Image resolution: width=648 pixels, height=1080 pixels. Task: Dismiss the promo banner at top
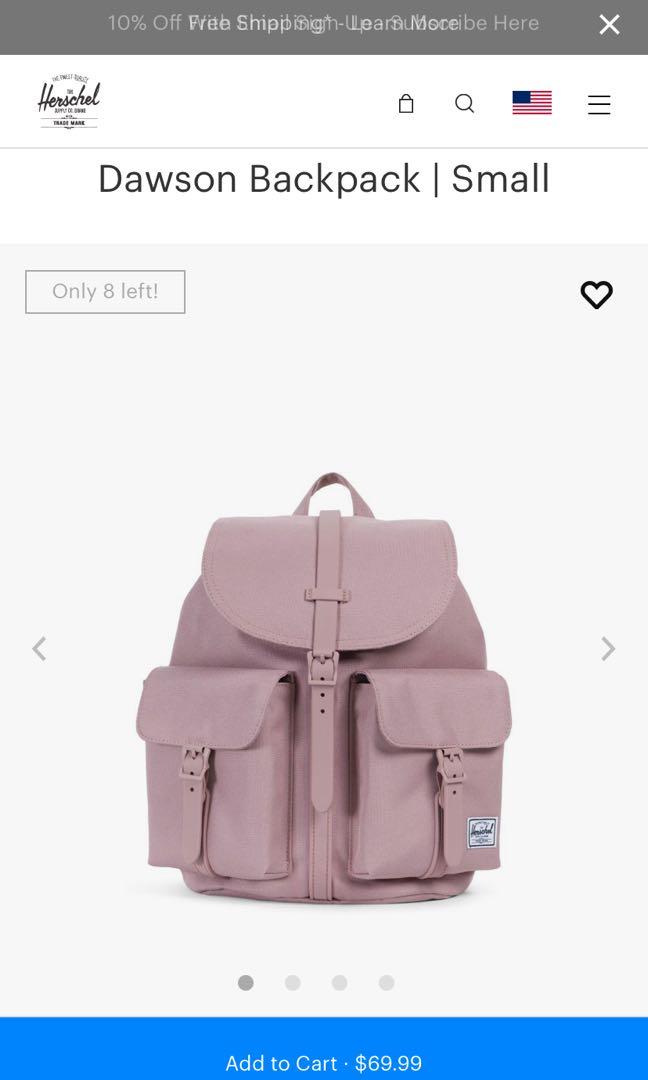[609, 25]
